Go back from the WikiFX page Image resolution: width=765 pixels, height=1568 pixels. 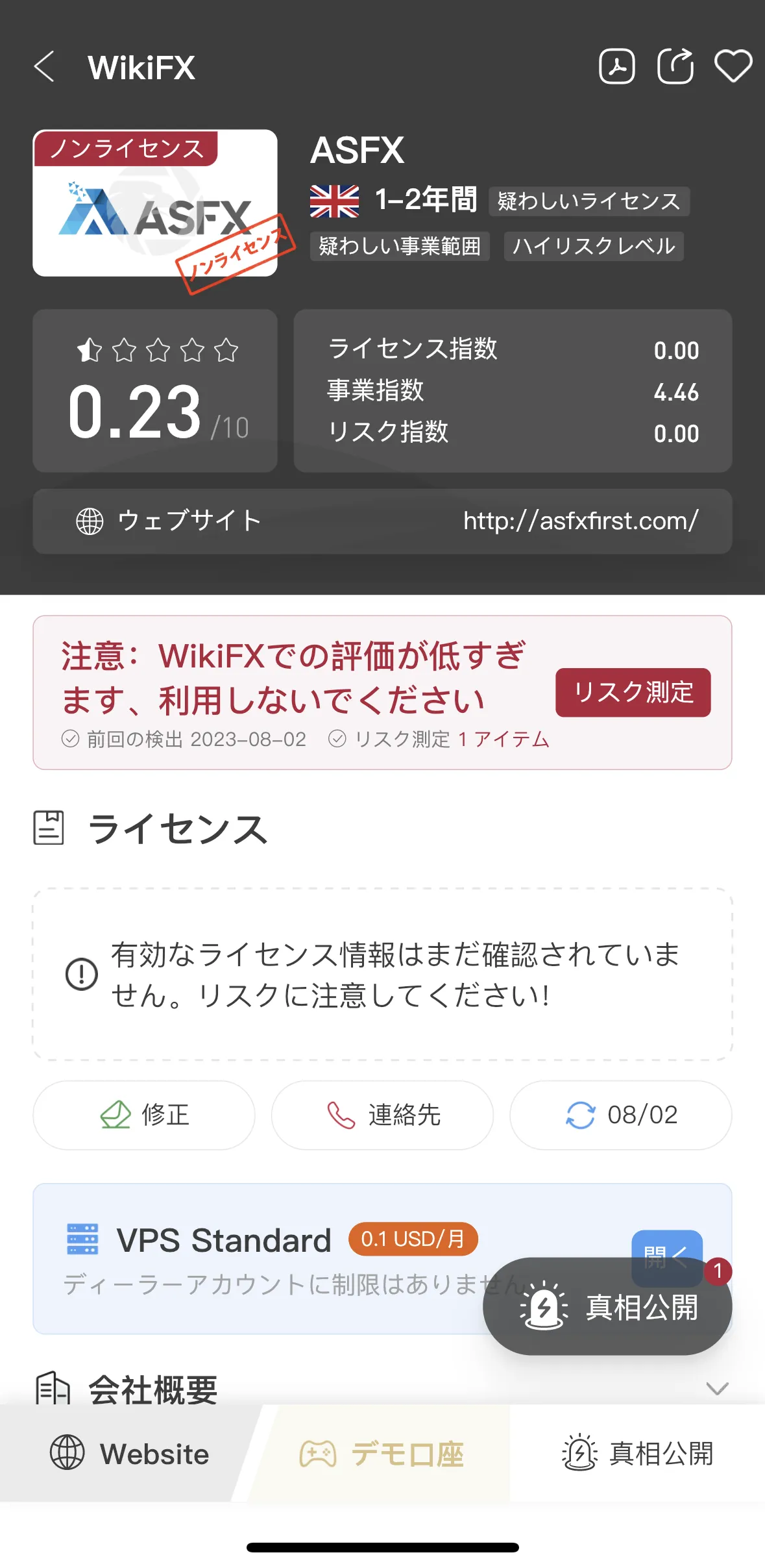(x=44, y=66)
